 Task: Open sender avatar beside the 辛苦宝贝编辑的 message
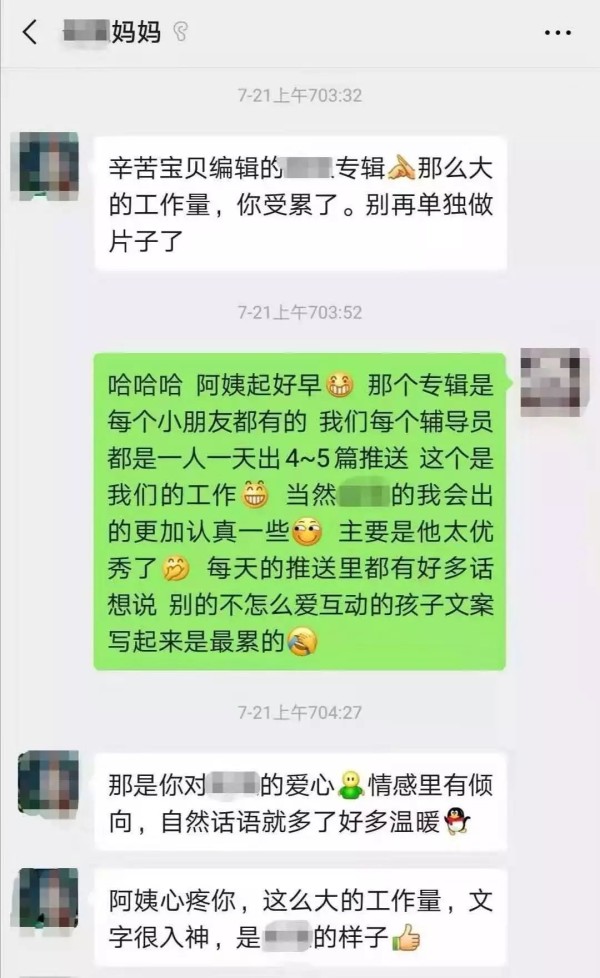[48, 162]
